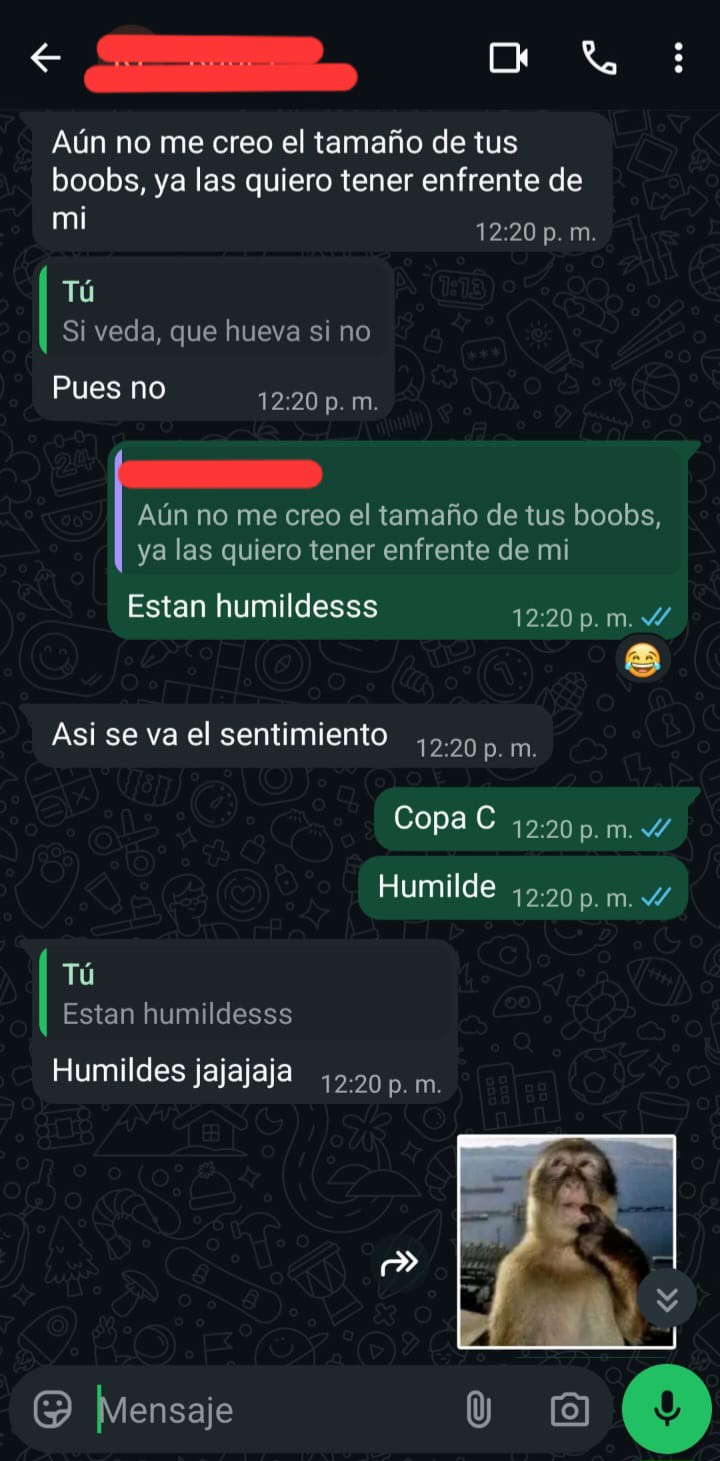Start a voice call
720x1461 pixels.
pos(599,58)
